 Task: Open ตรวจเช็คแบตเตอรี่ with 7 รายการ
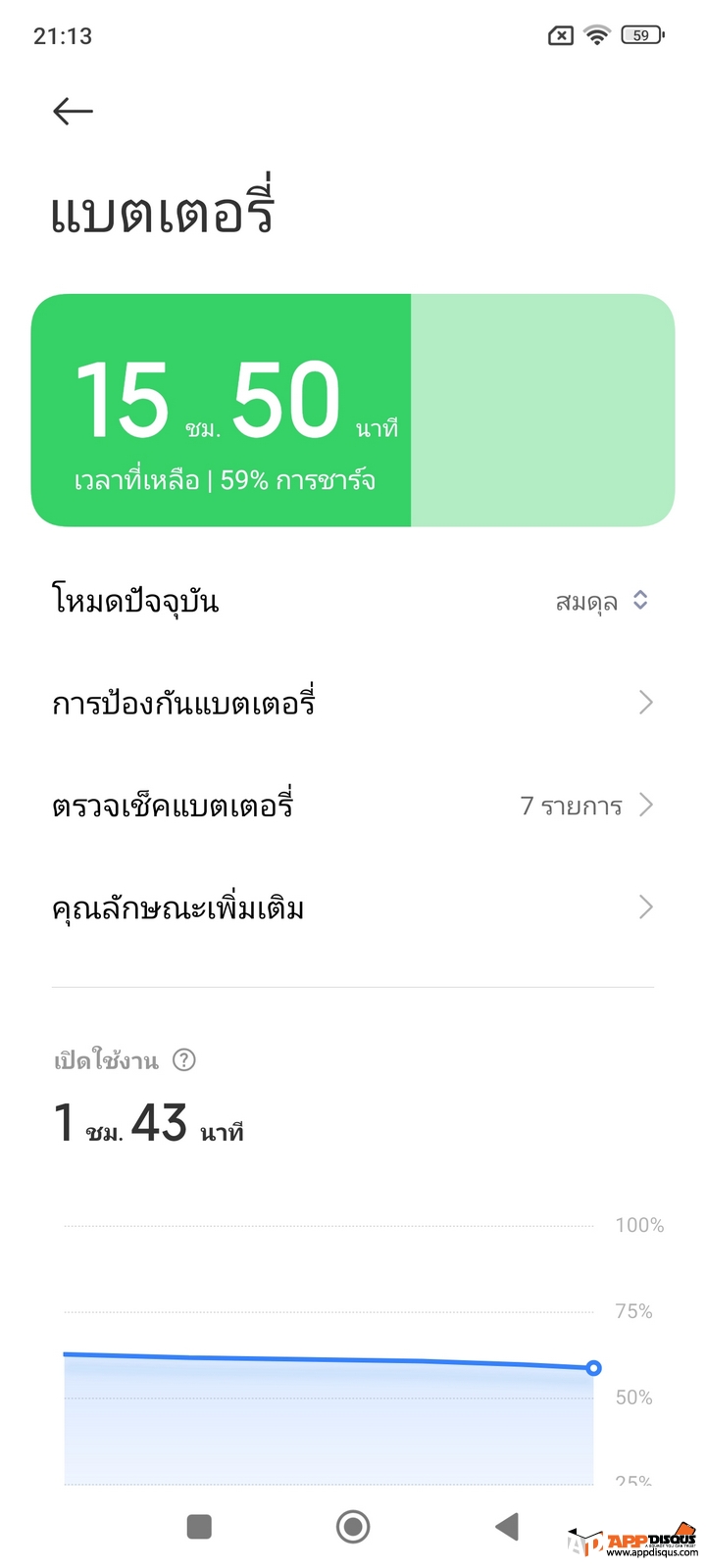353,806
